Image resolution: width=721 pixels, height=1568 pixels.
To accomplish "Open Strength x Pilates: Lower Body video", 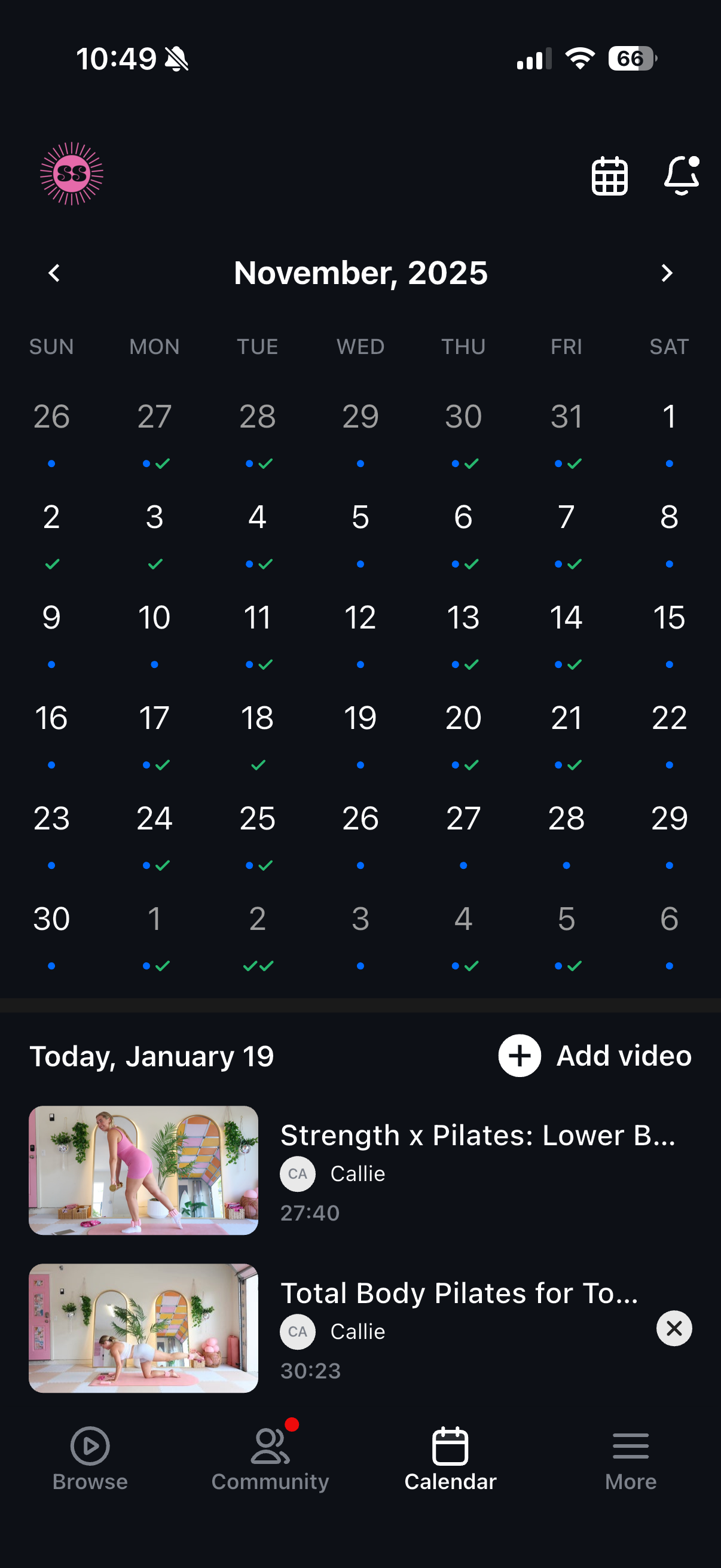I will (478, 1136).
